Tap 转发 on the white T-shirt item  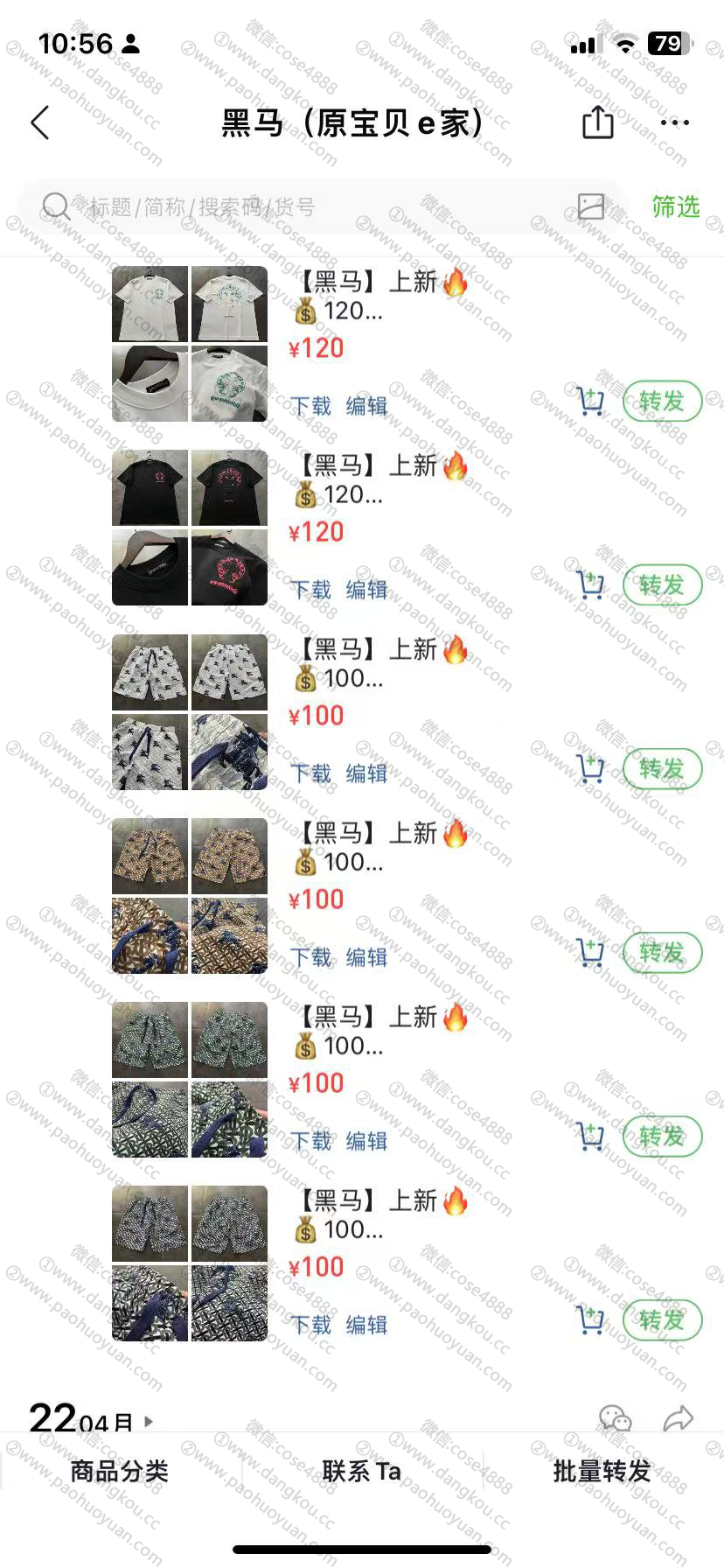click(662, 402)
